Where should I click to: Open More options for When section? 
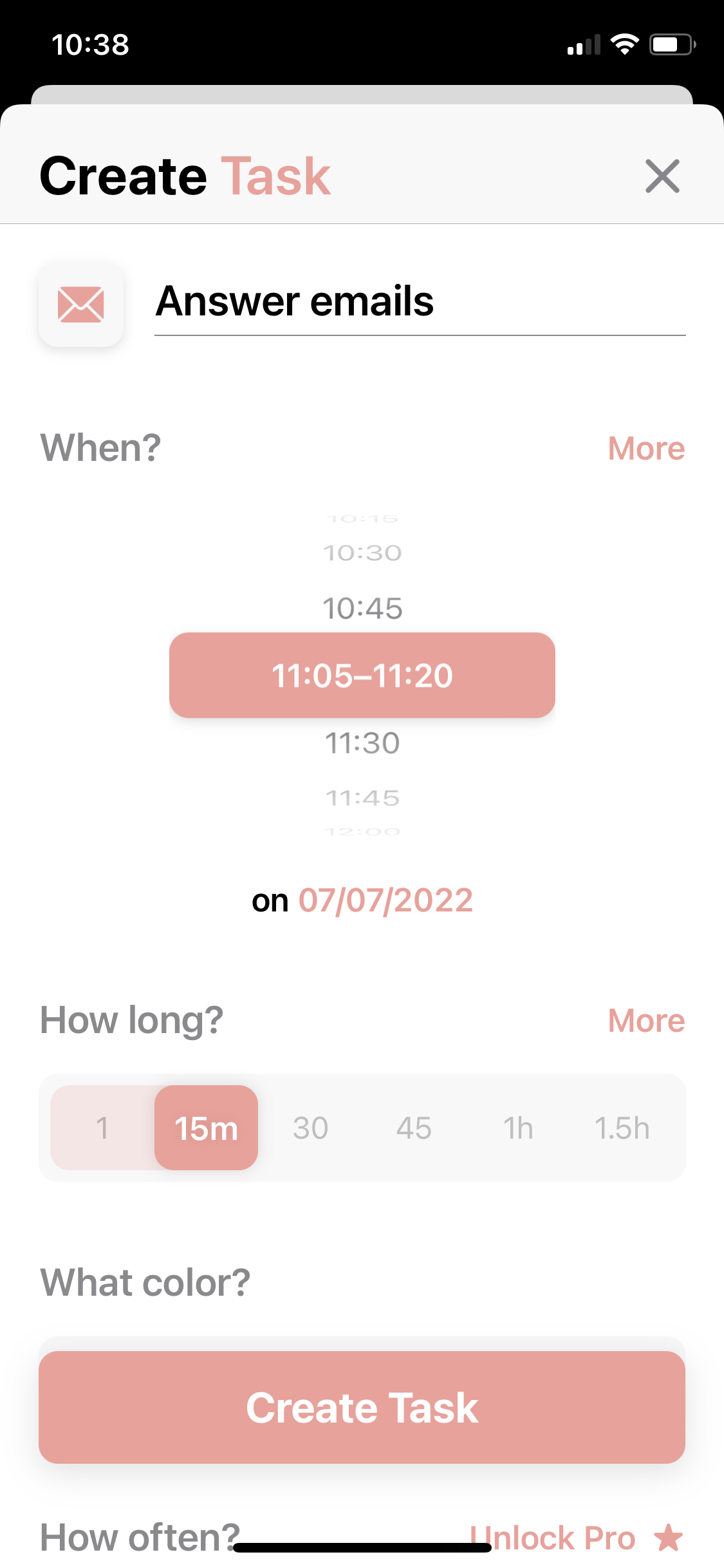tap(645, 449)
